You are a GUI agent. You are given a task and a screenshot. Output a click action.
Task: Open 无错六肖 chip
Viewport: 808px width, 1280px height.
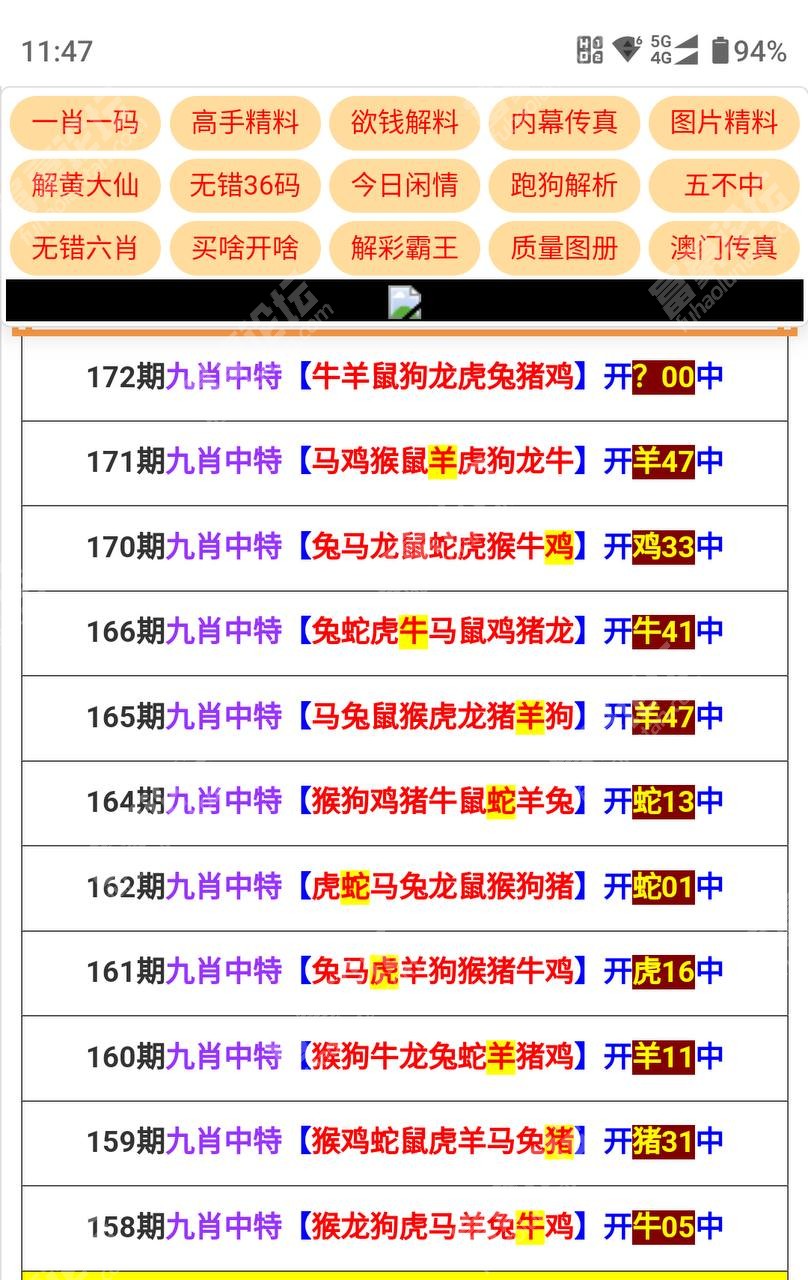(x=85, y=247)
